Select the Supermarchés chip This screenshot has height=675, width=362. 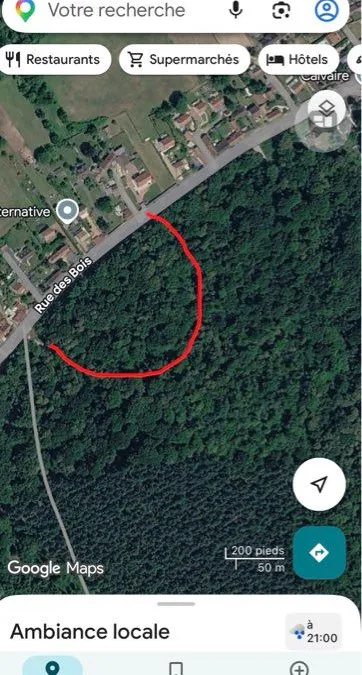[184, 59]
